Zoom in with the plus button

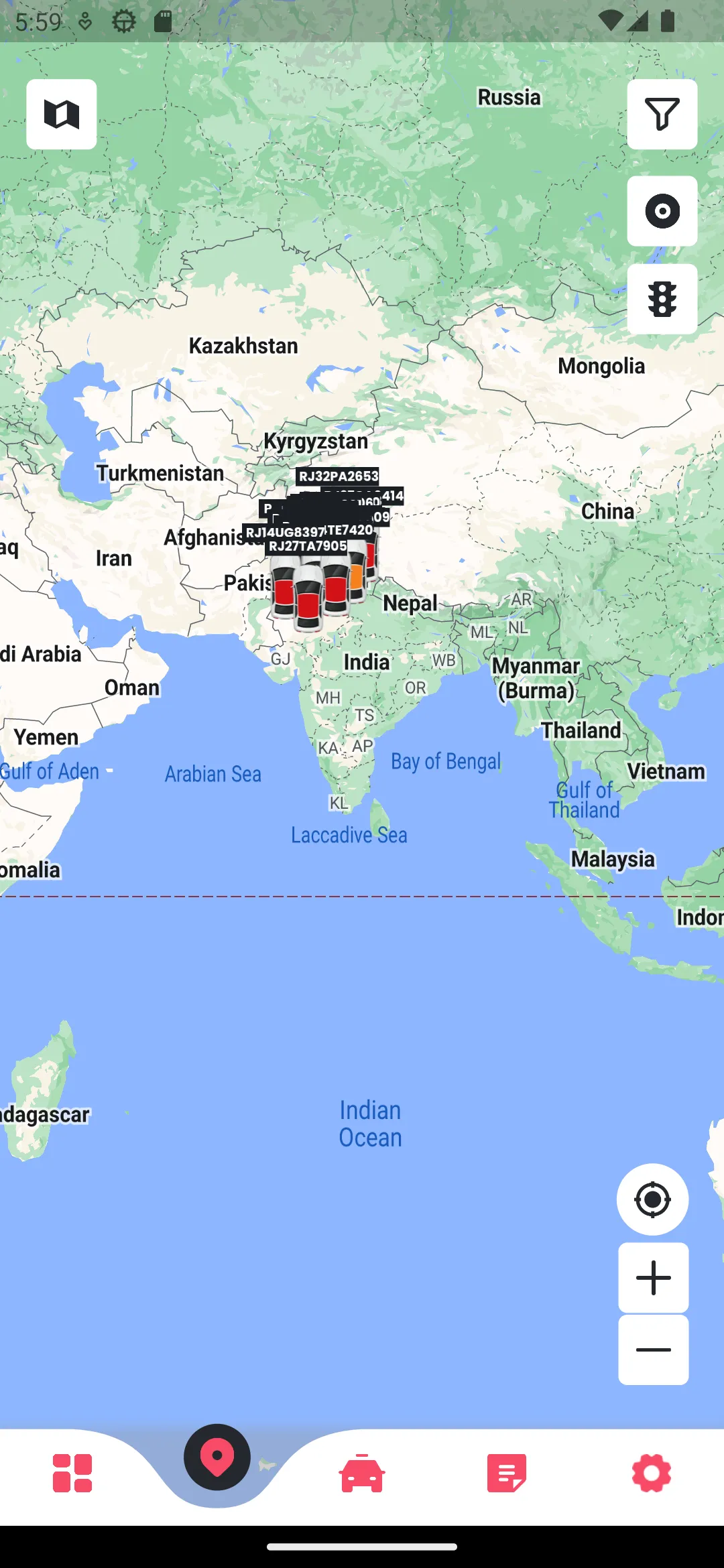[x=653, y=1277]
